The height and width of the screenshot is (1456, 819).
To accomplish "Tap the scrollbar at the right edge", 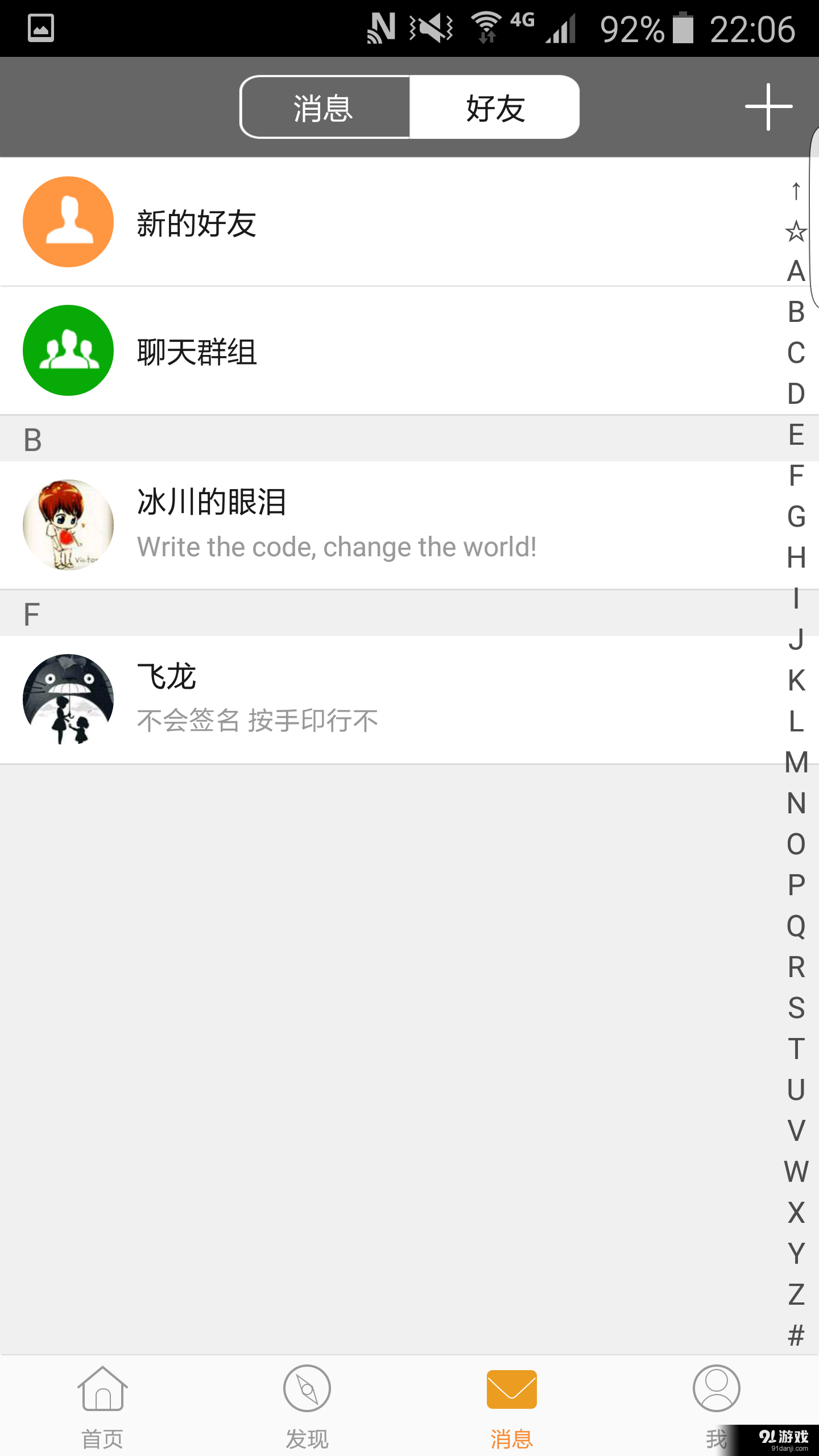I will [812, 216].
